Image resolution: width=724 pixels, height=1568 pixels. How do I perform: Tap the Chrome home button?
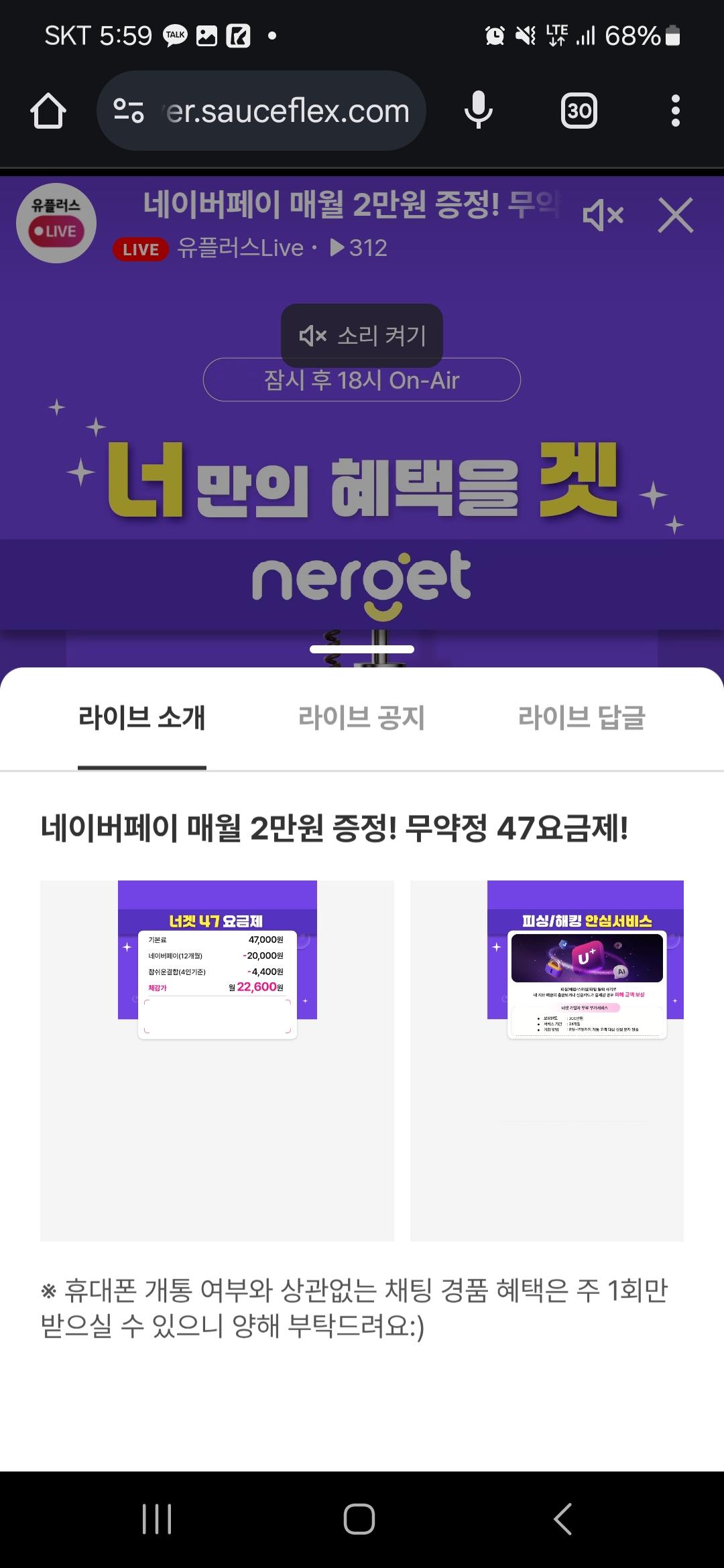[x=48, y=111]
